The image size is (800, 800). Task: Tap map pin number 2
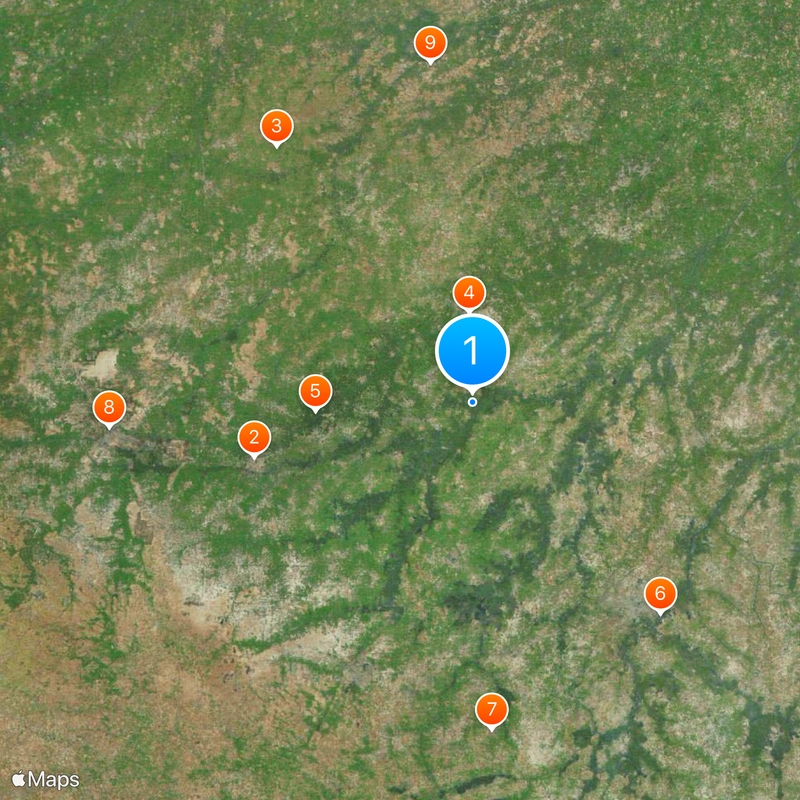tap(254, 437)
